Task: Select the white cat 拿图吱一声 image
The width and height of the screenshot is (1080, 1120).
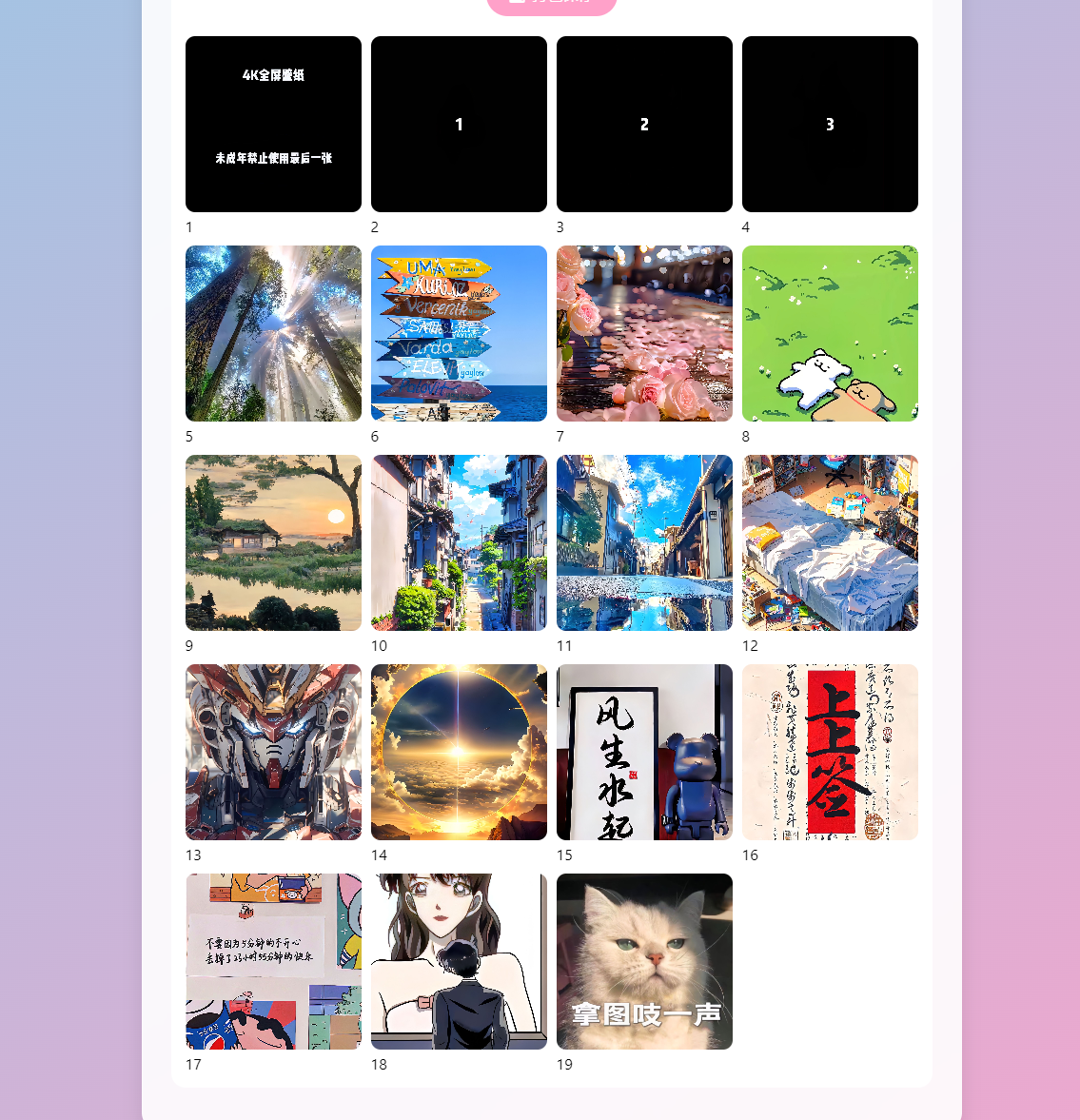Action: coord(644,961)
